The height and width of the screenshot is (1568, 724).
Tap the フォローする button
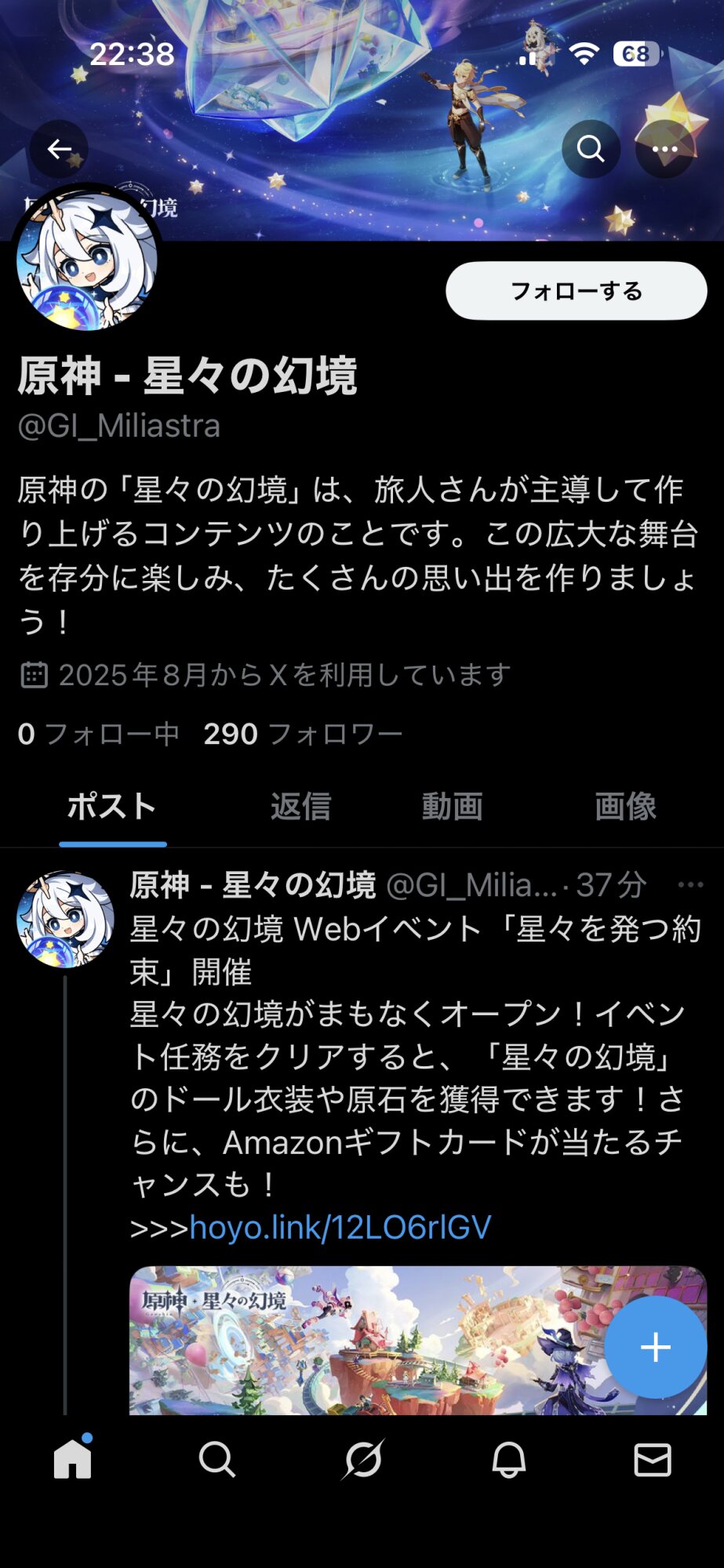click(577, 291)
